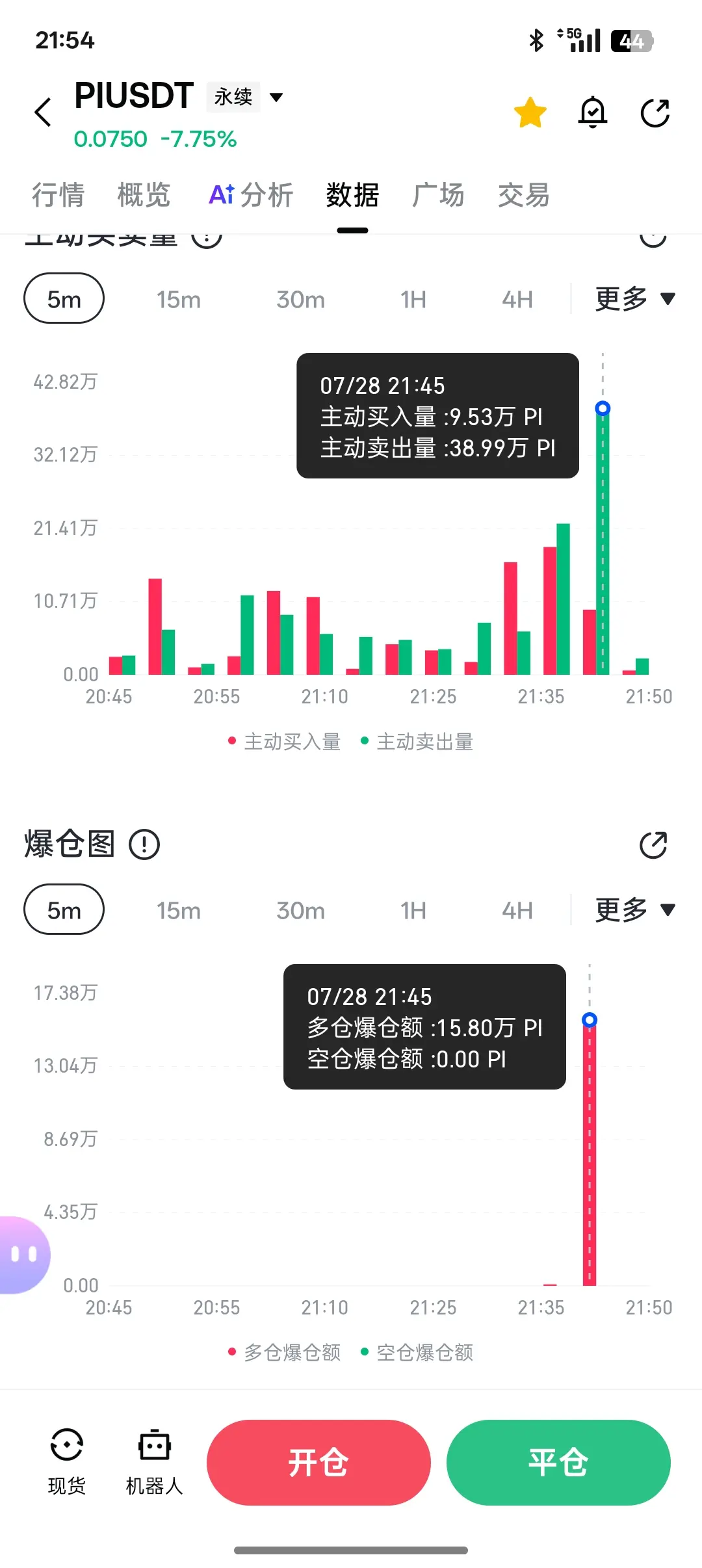Image resolution: width=702 pixels, height=1568 pixels.
Task: Switch to the 概览 tab
Action: pos(144,195)
